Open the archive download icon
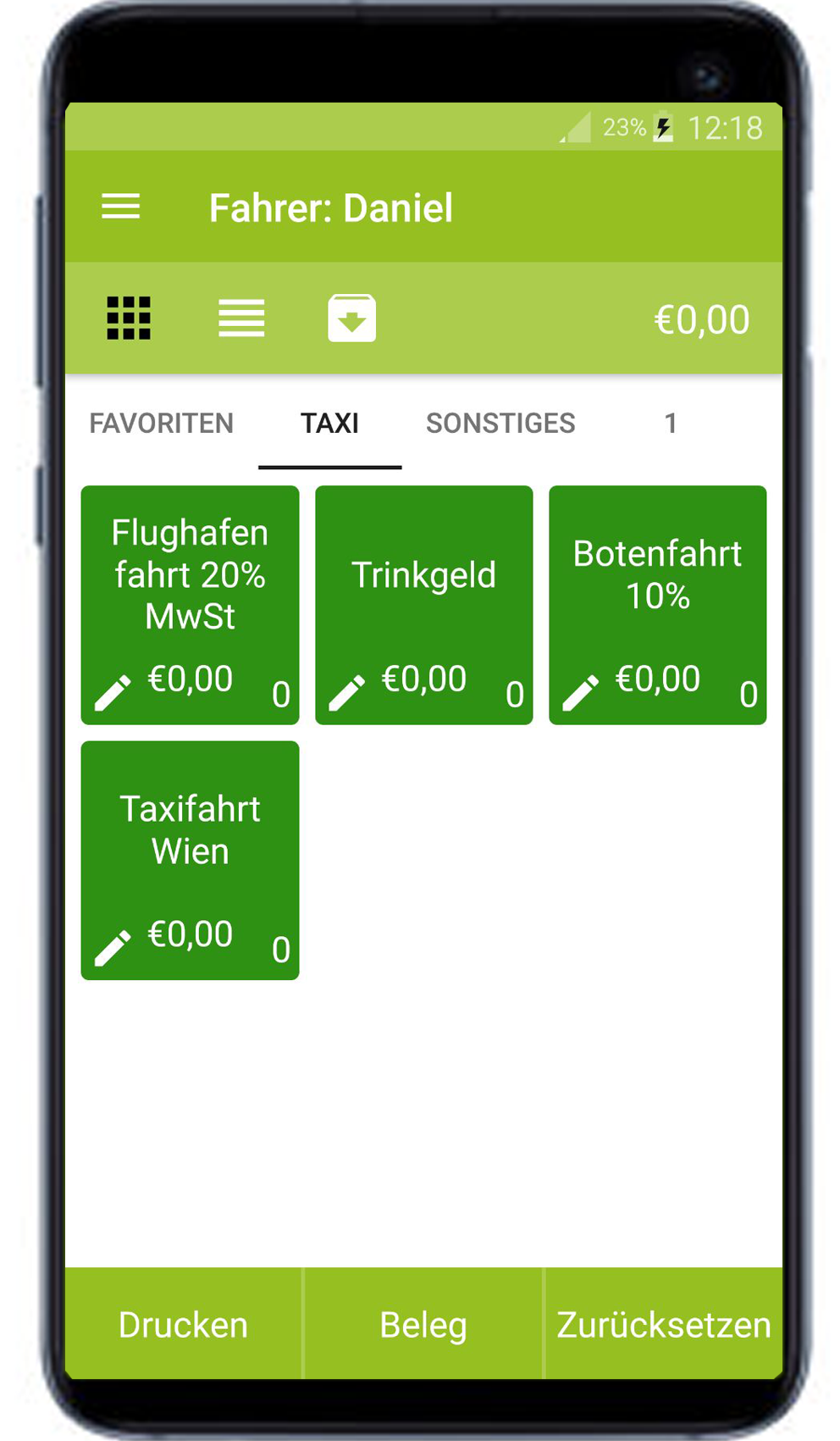Screen dimensions: 840x1441 pos(352,319)
